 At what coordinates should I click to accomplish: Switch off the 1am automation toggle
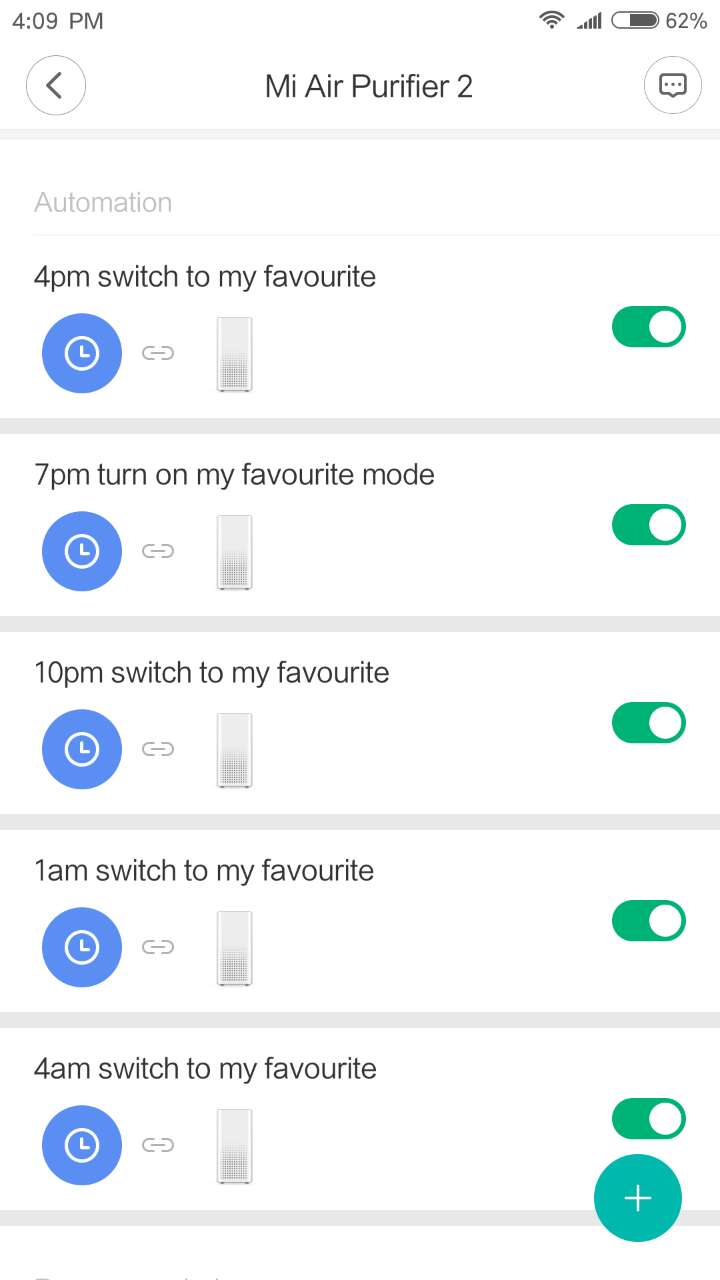click(x=648, y=921)
